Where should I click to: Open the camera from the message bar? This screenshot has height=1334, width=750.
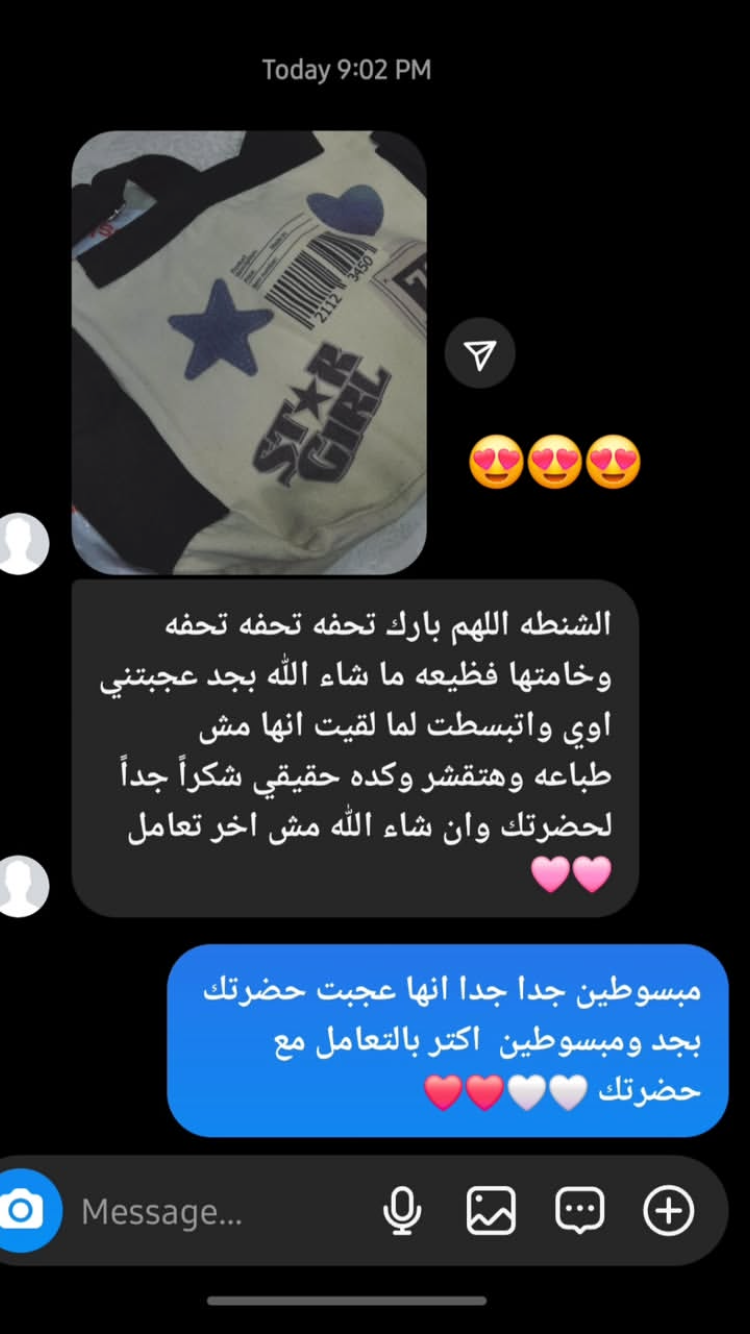[x=24, y=1211]
